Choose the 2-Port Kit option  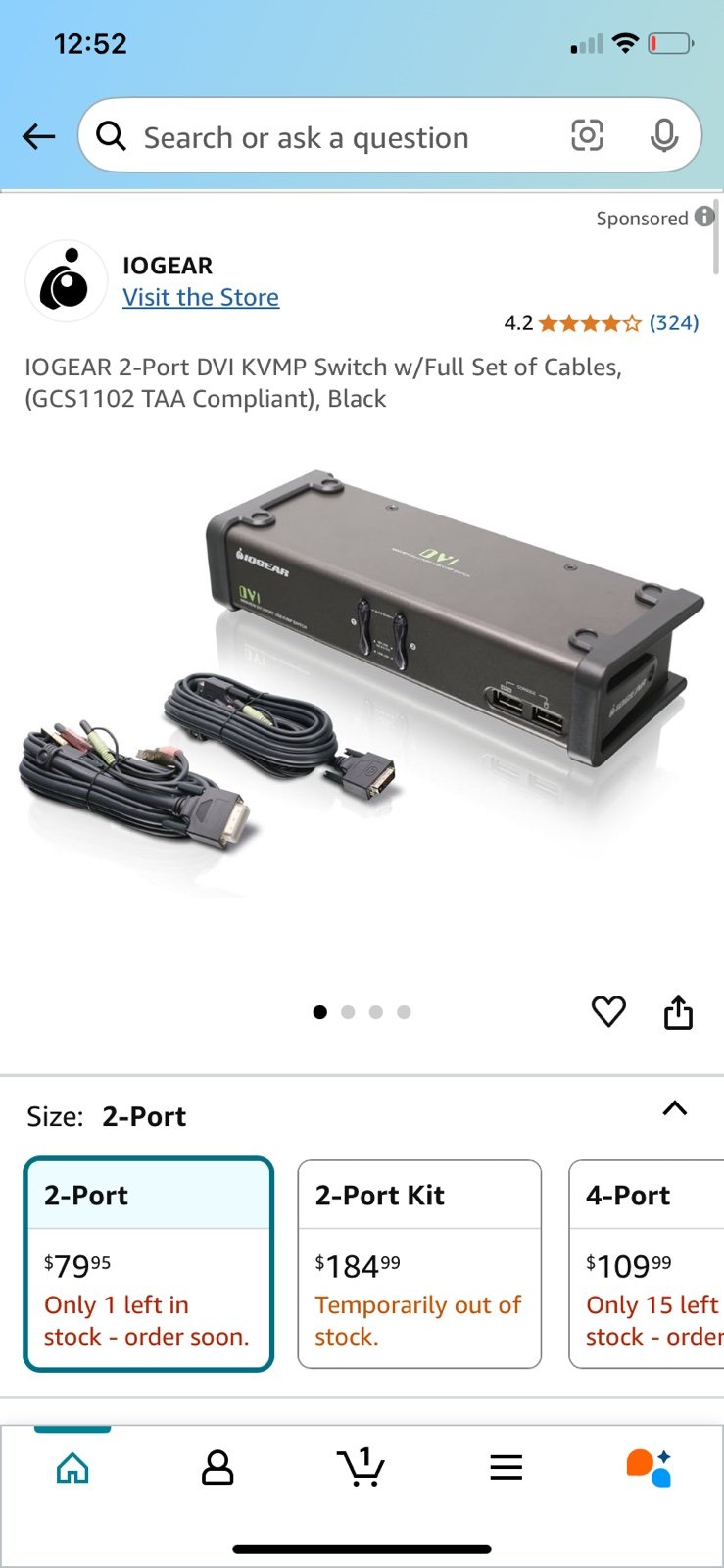pos(419,1264)
